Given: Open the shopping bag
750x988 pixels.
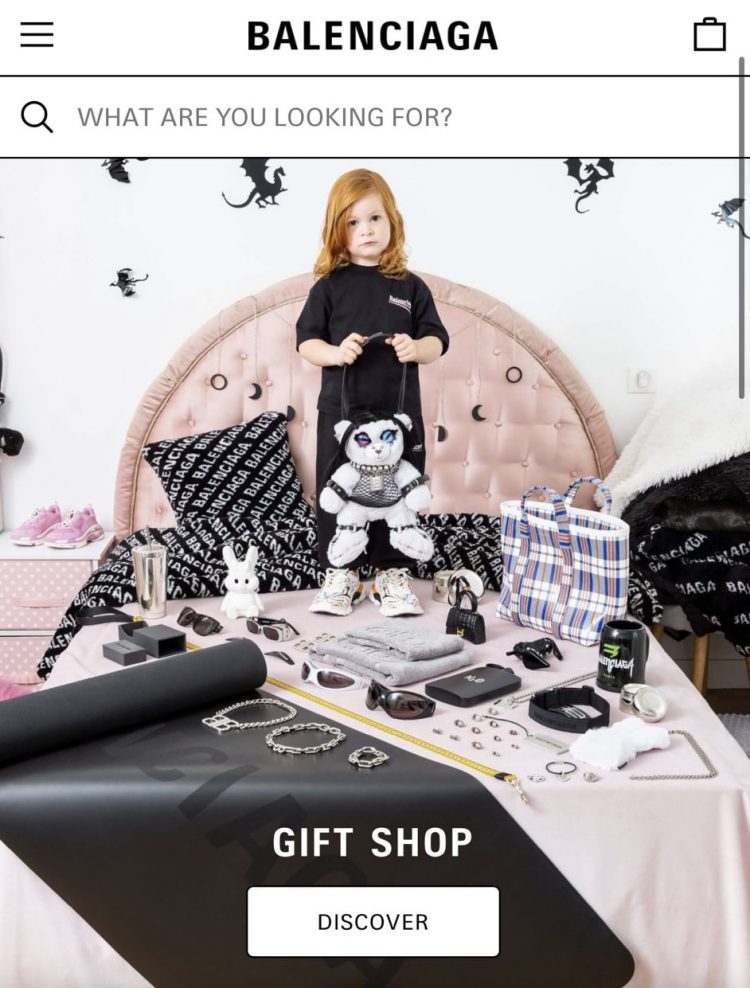Looking at the screenshot, I should [709, 35].
